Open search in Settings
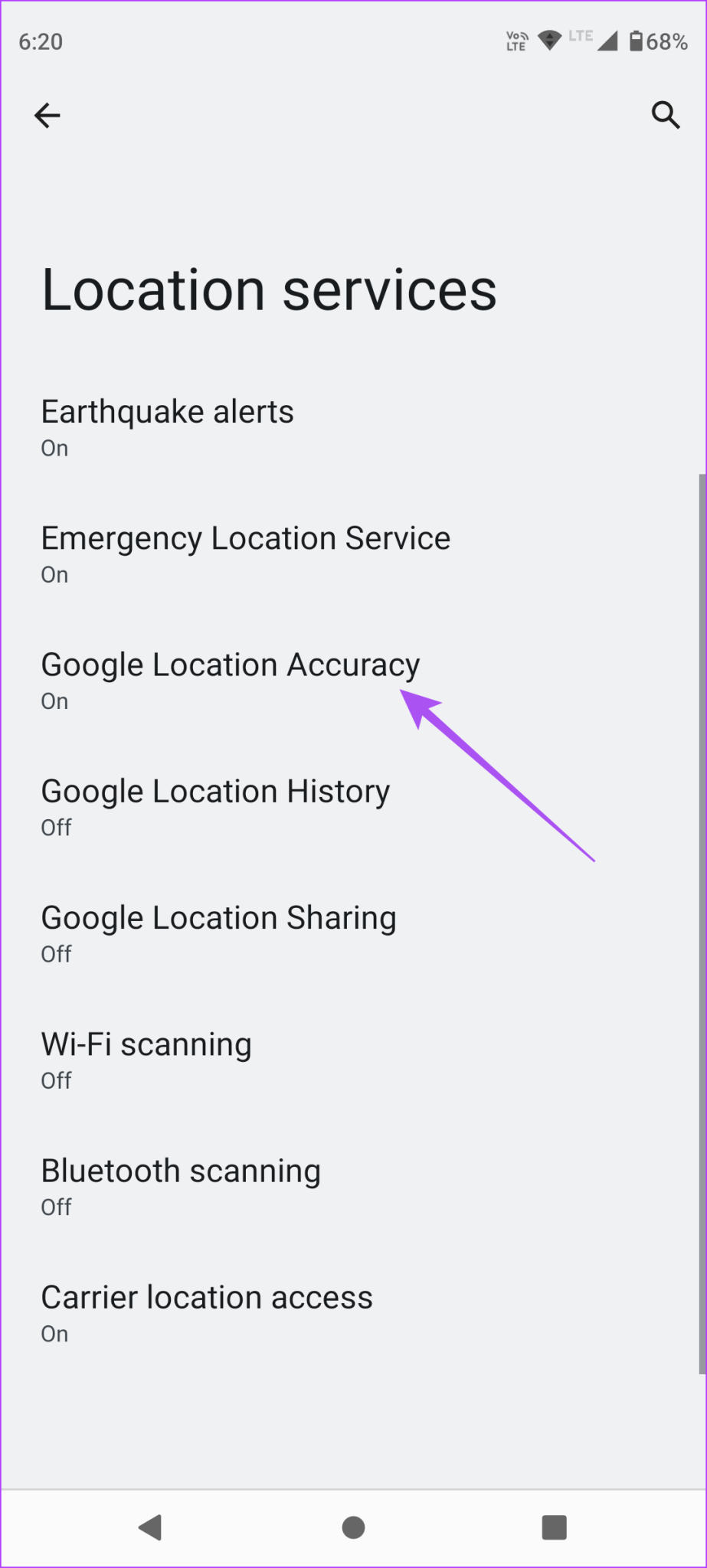The width and height of the screenshot is (707, 1568). [665, 115]
